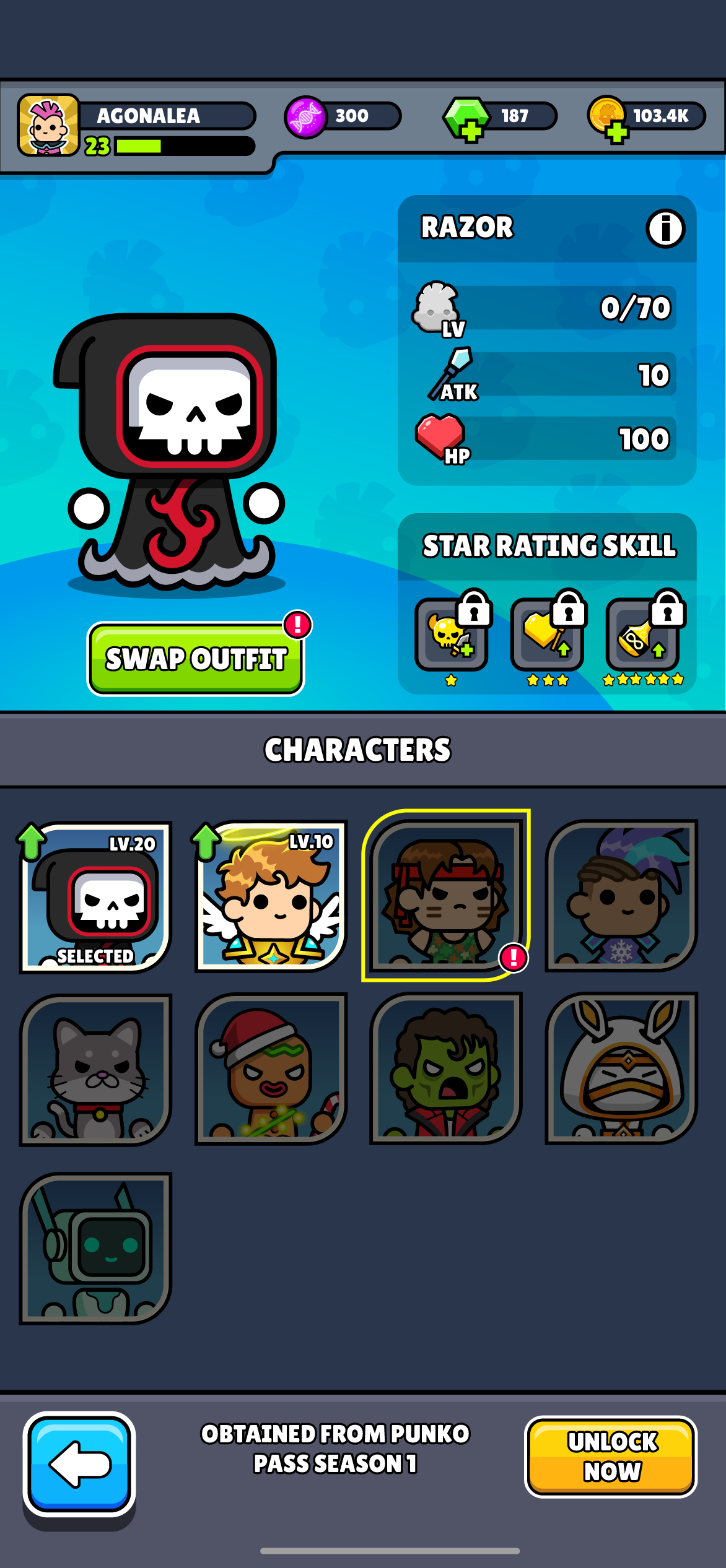View the locked six-star skill
The height and width of the screenshot is (1568, 726).
pos(642,635)
